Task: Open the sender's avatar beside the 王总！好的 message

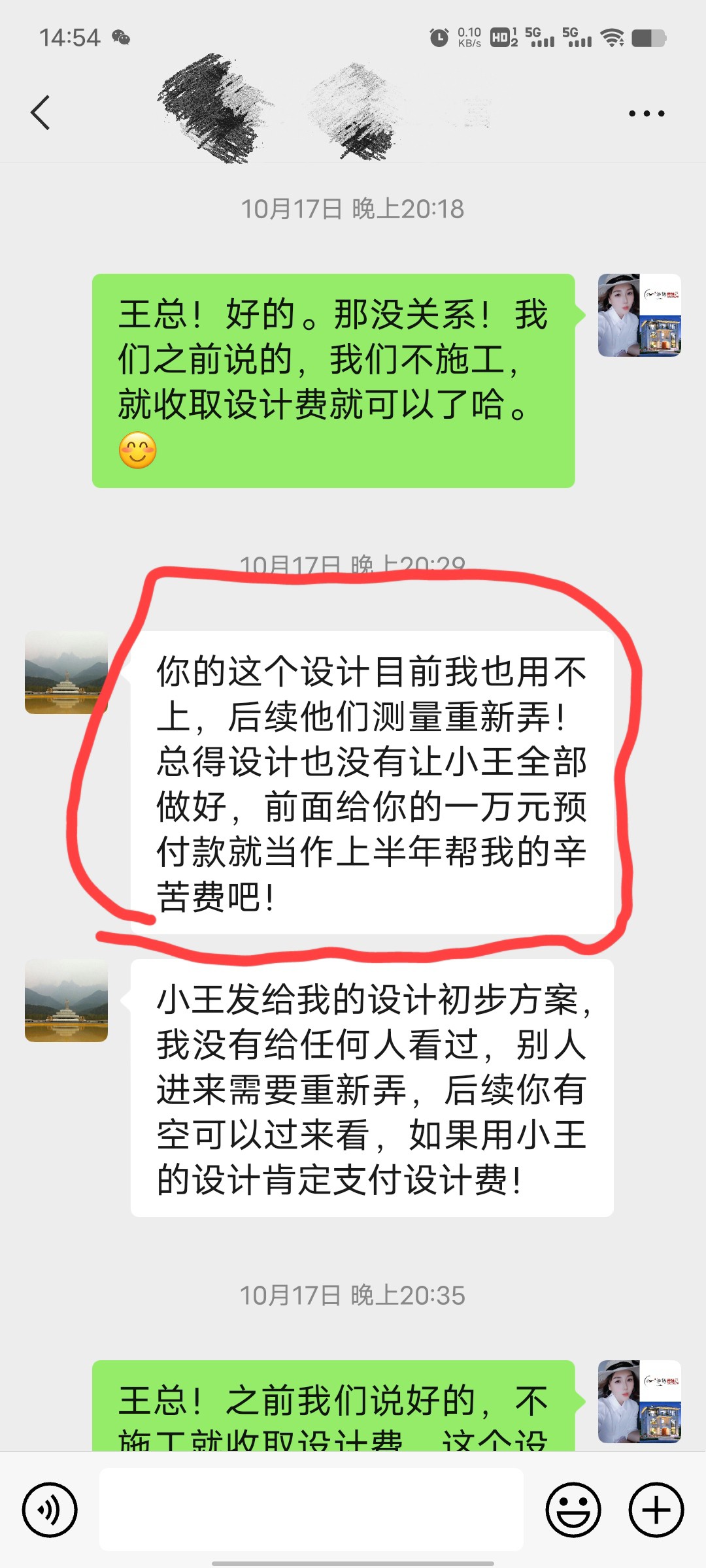Action: 639,315
